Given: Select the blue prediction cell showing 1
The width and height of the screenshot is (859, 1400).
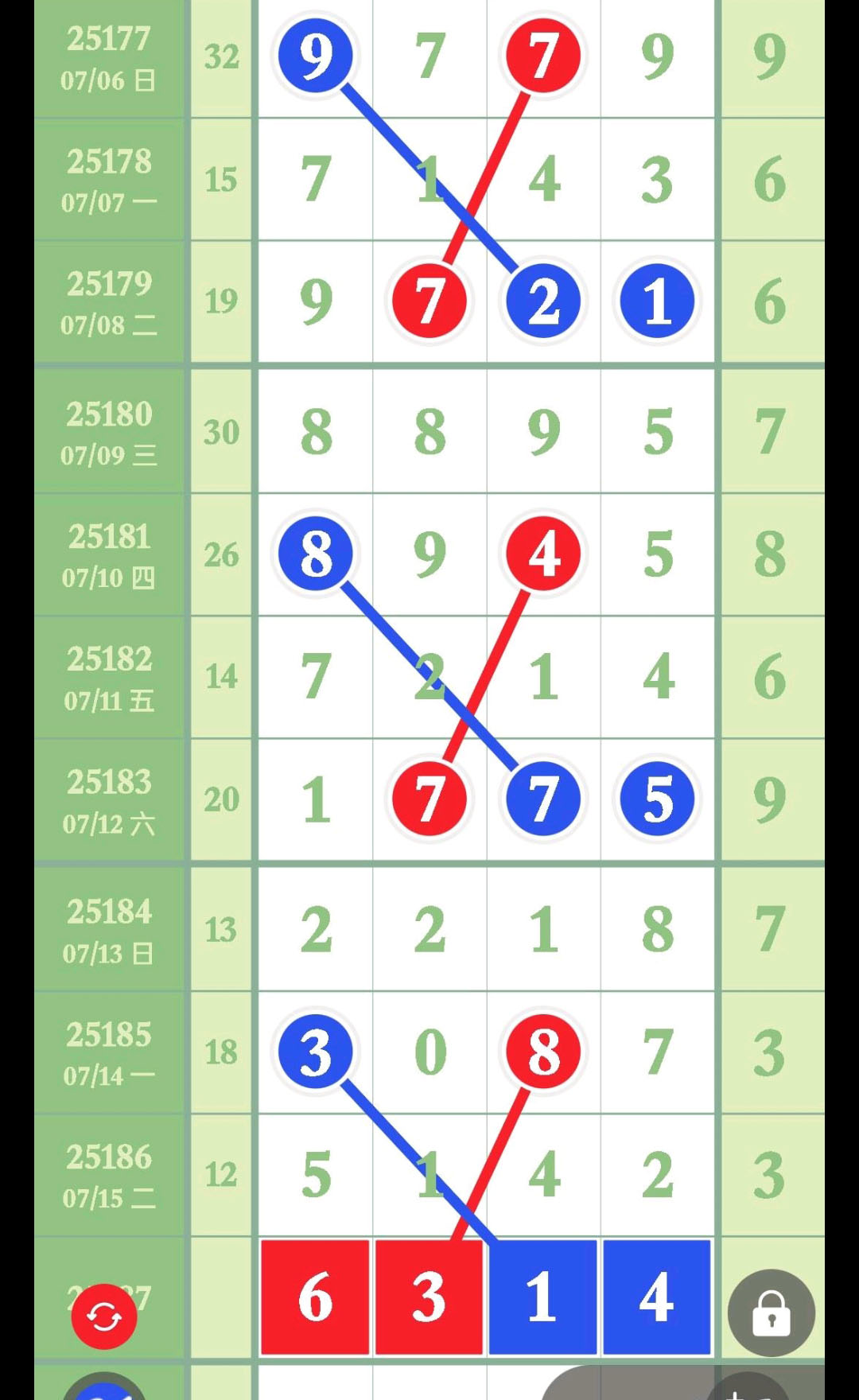Looking at the screenshot, I should click(542, 1297).
